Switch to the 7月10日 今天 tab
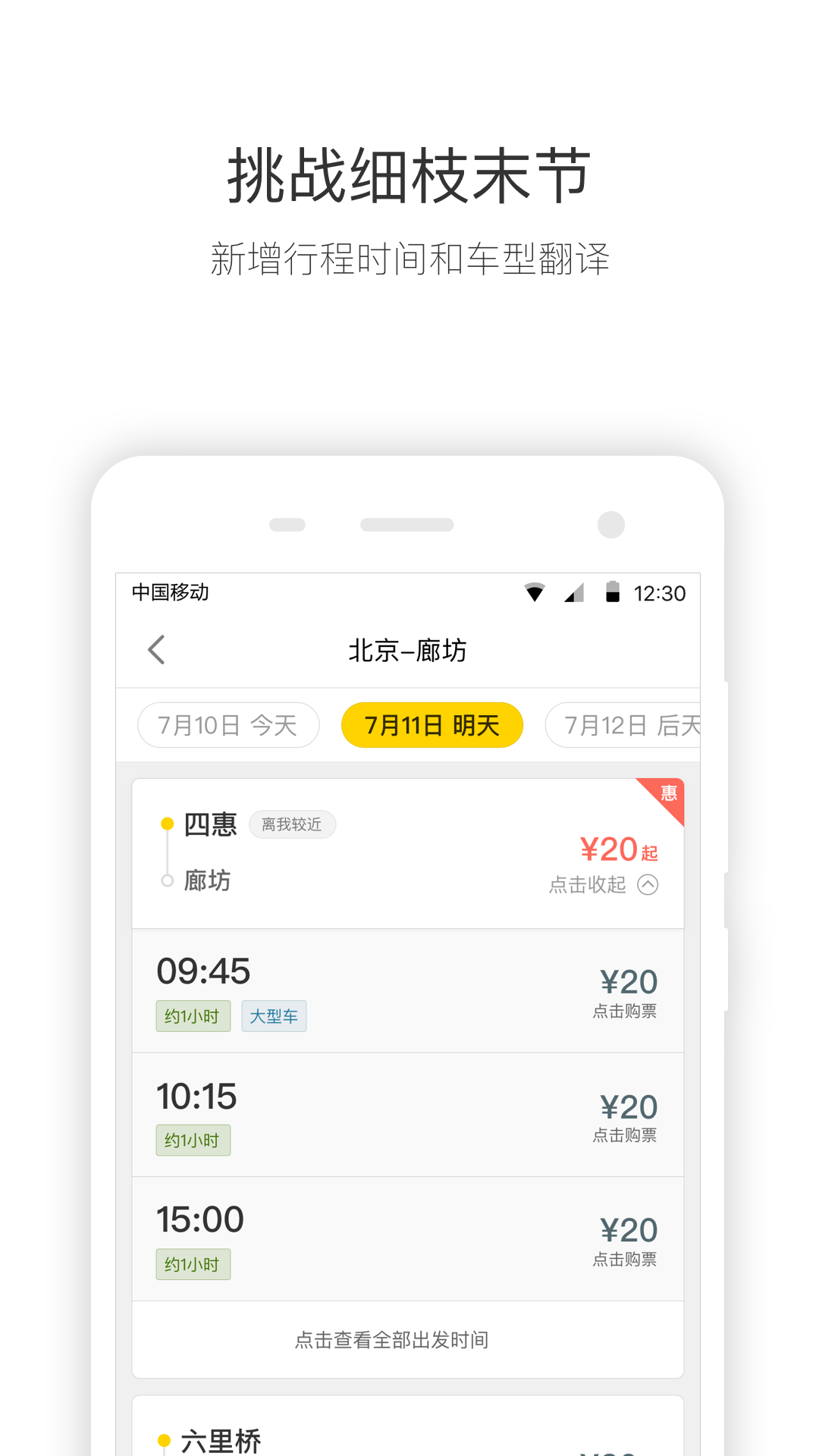 coord(227,724)
